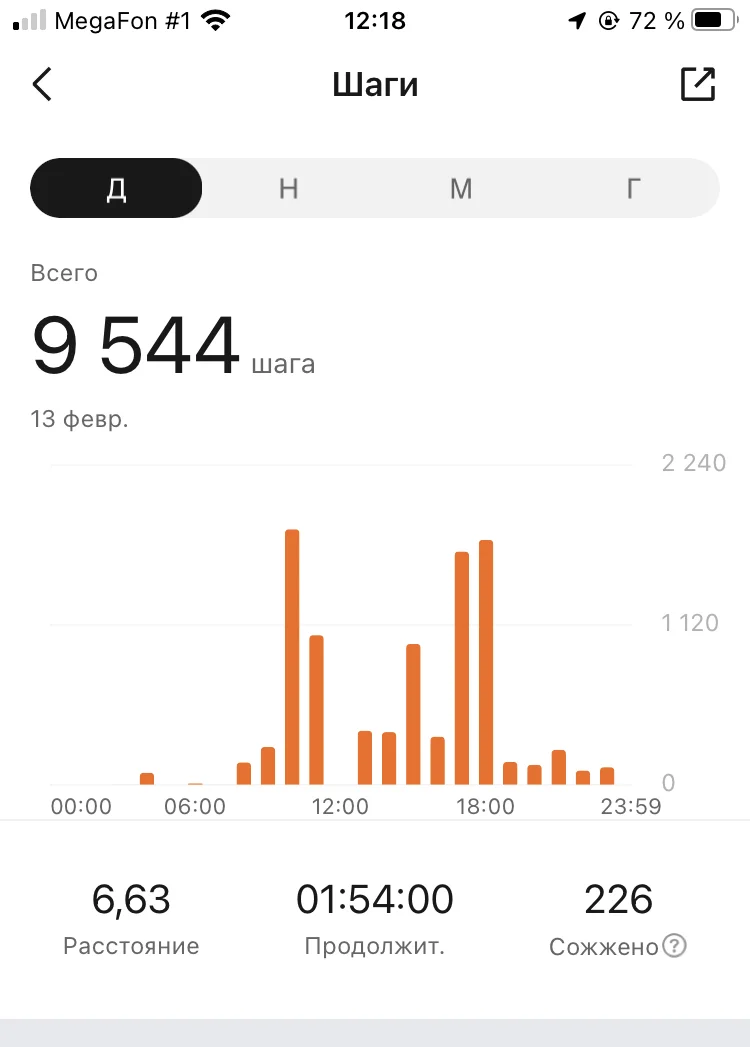Go back from the Шаги screen
The image size is (750, 1047).
click(42, 85)
